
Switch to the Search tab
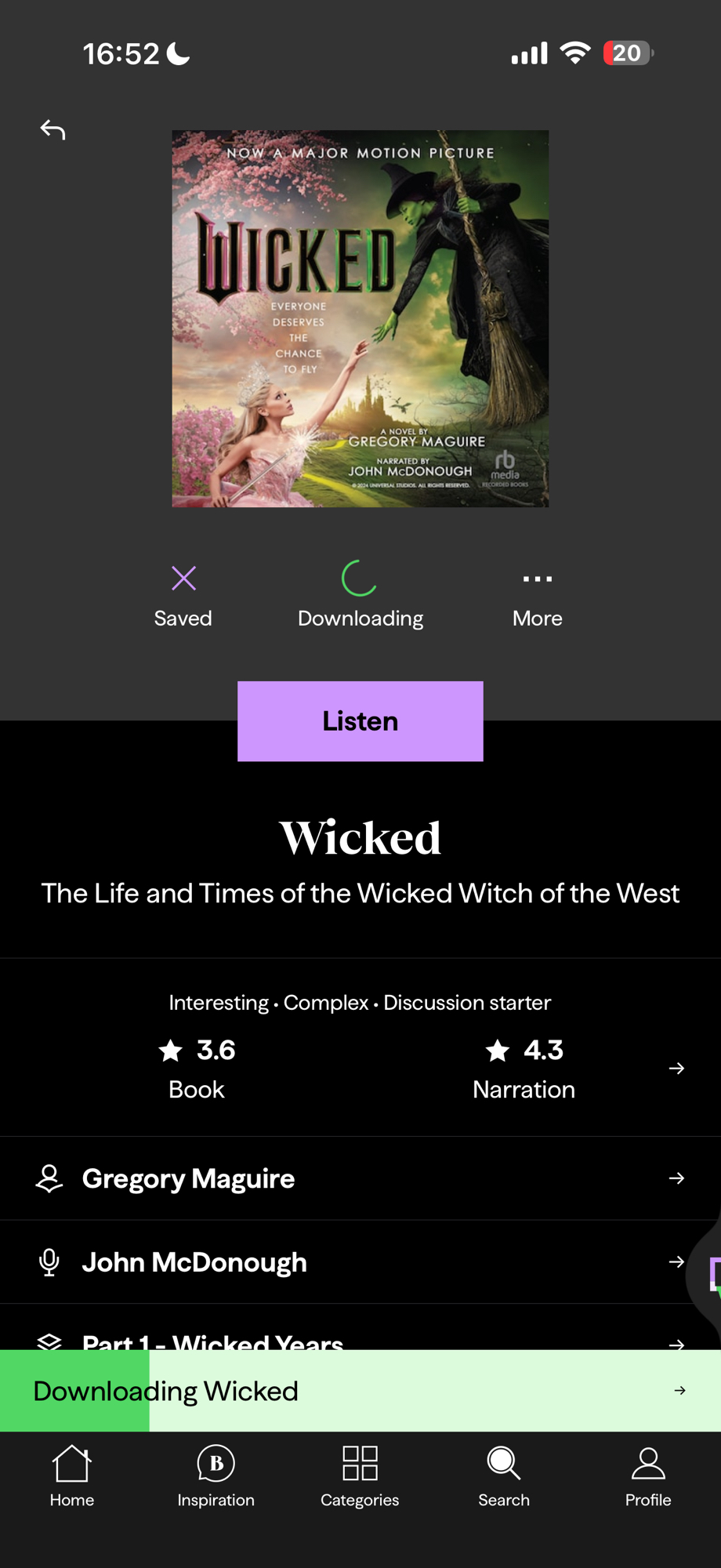click(x=504, y=1476)
